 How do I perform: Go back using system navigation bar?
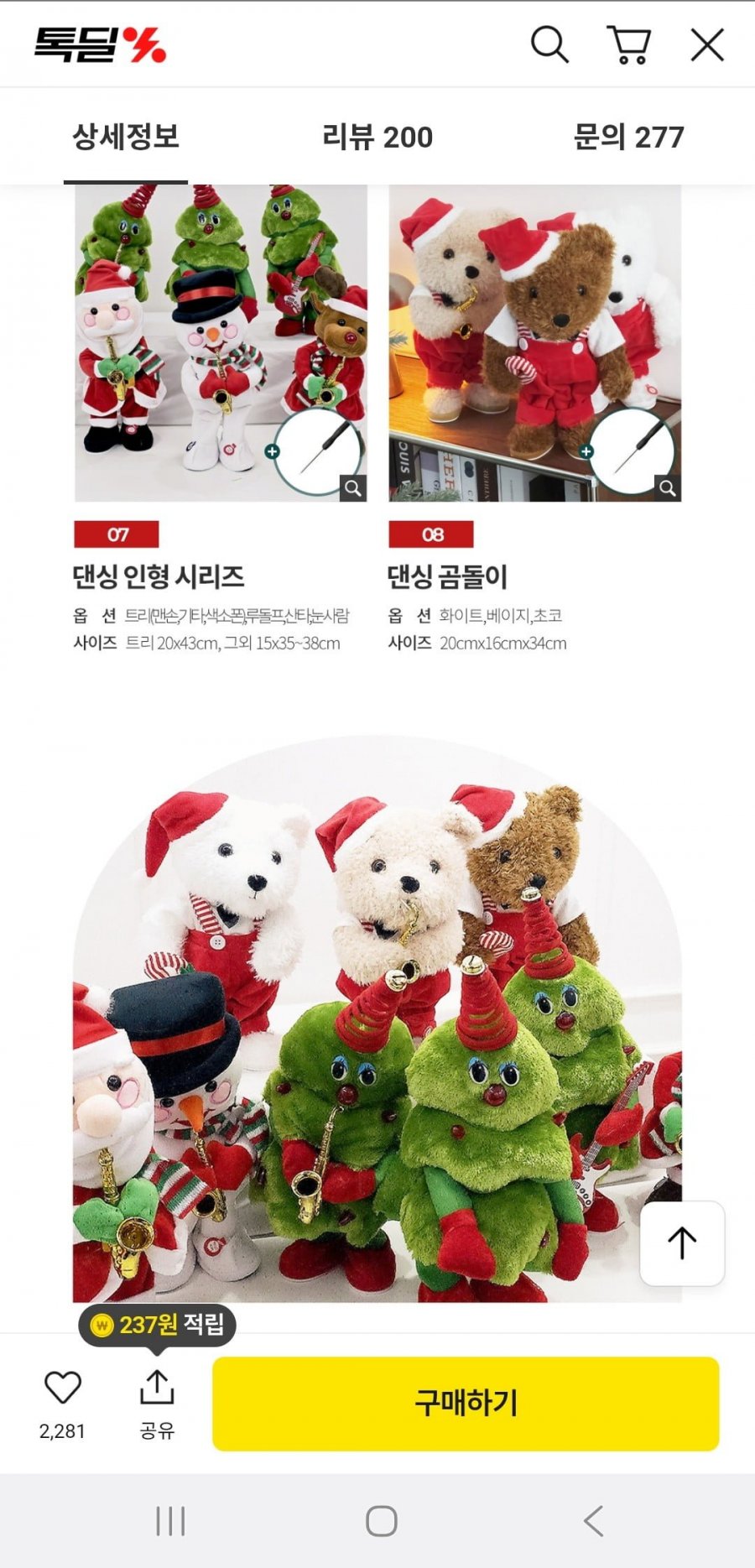(x=593, y=1520)
